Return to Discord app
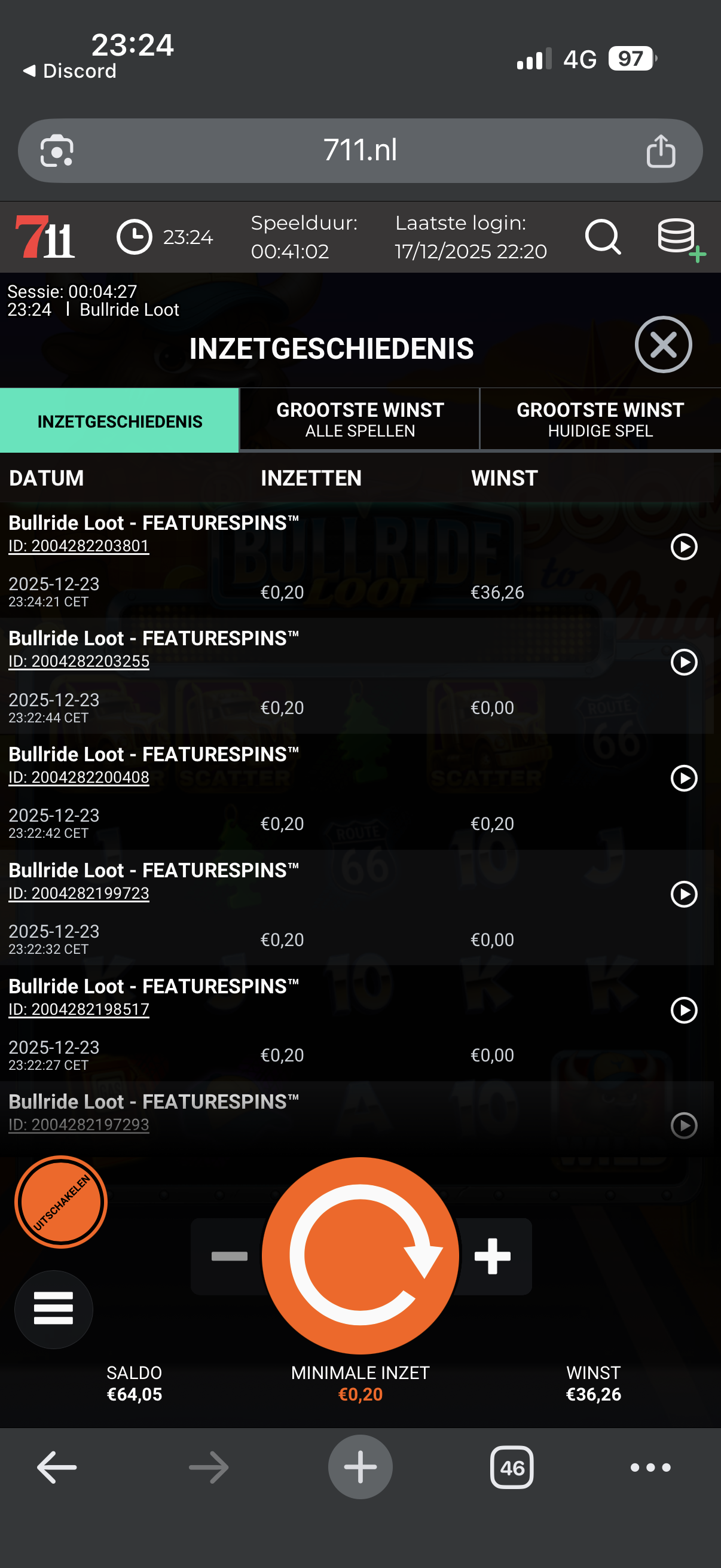The image size is (721, 1568). pos(69,71)
